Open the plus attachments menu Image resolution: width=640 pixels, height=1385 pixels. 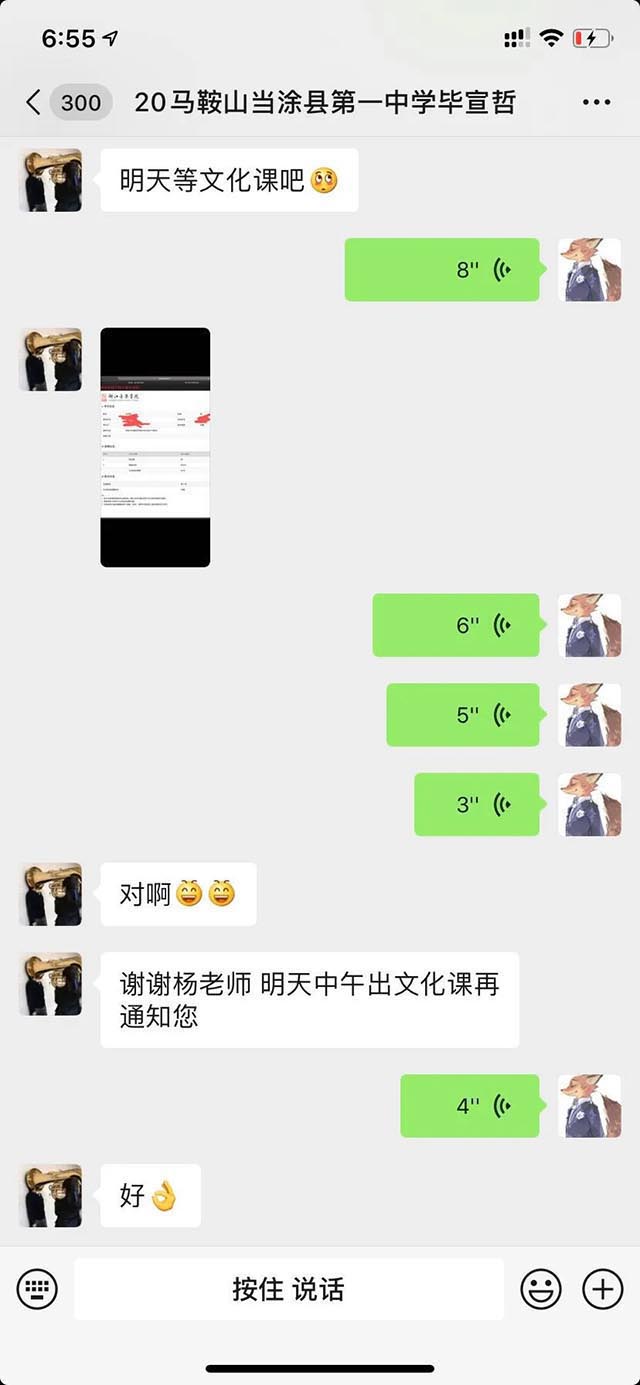602,1289
